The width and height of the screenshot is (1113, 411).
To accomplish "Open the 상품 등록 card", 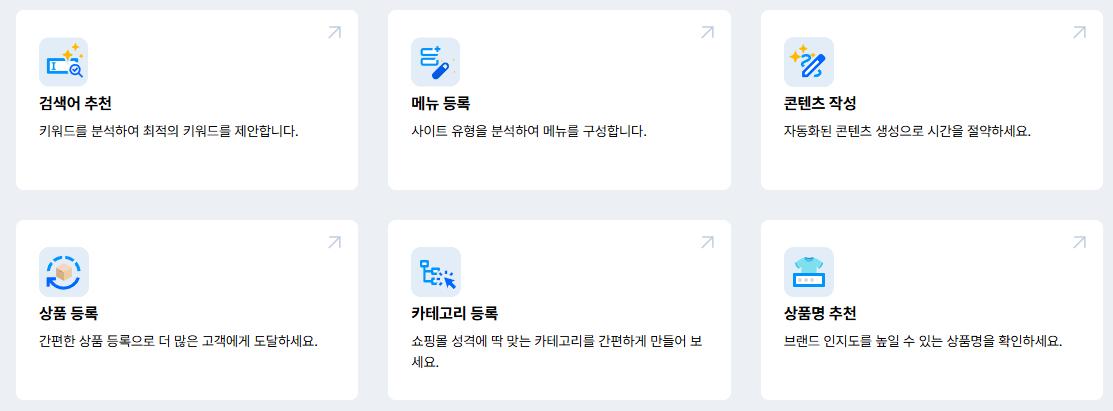I will (x=186, y=310).
